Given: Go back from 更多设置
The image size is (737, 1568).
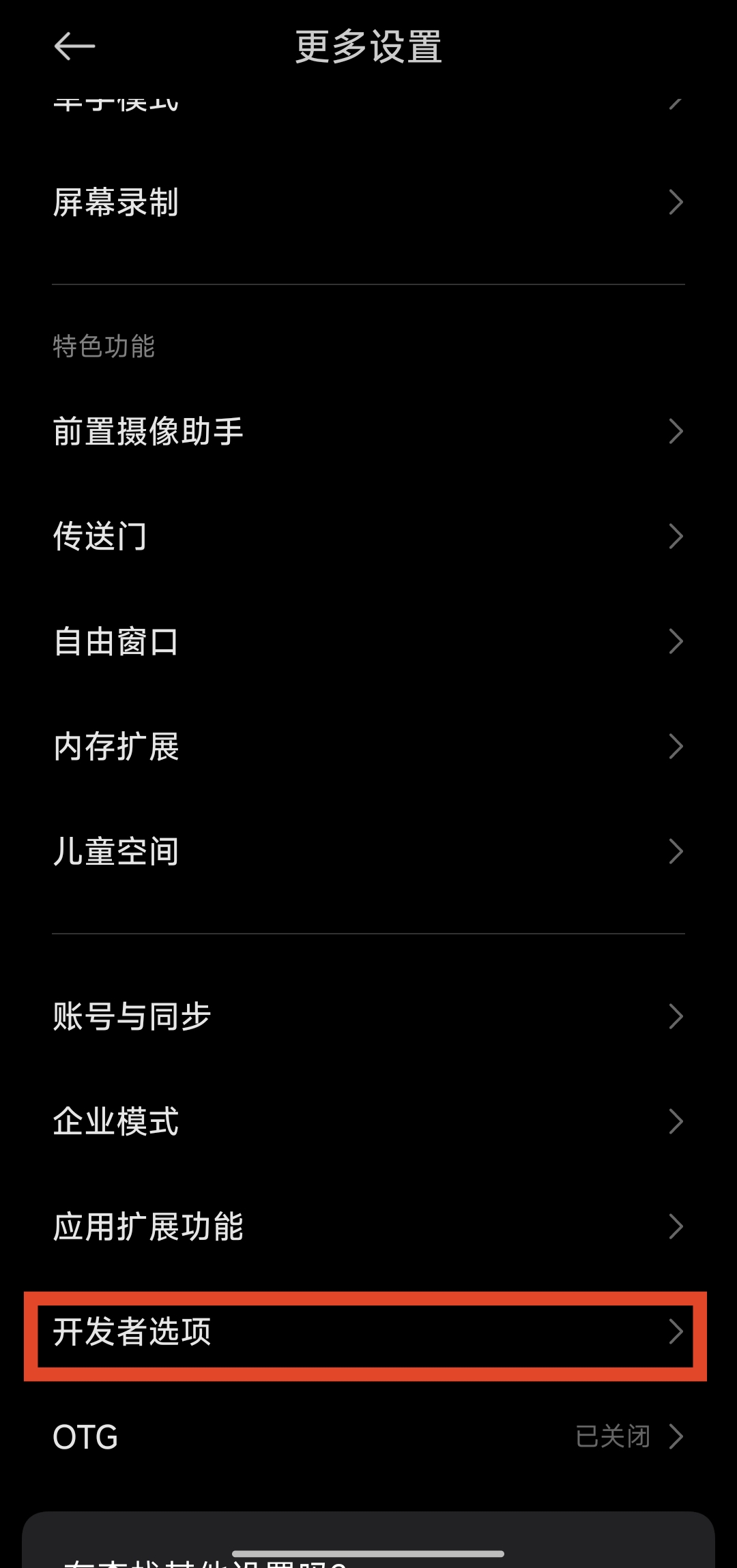Looking at the screenshot, I should click(74, 46).
